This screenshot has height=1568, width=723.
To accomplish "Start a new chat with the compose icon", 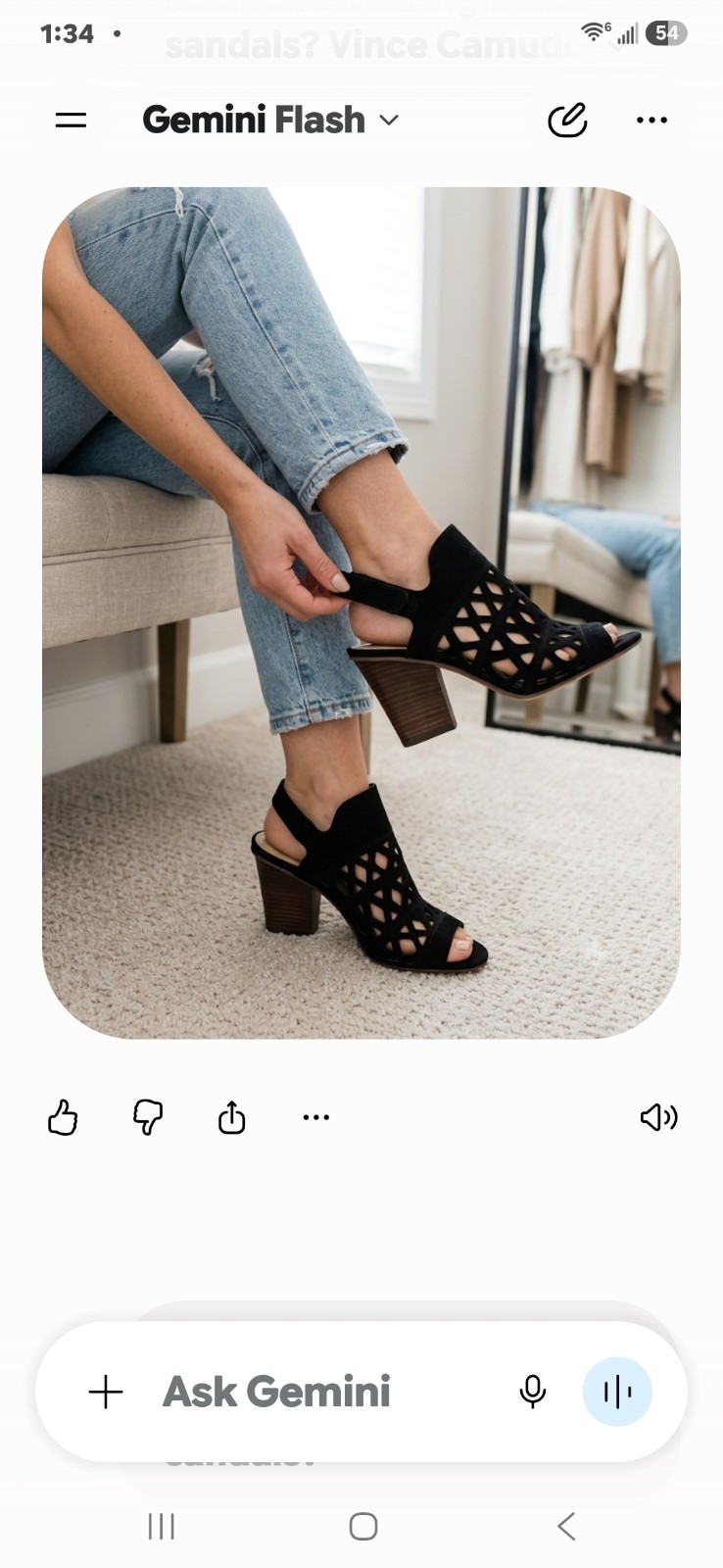I will 567,120.
